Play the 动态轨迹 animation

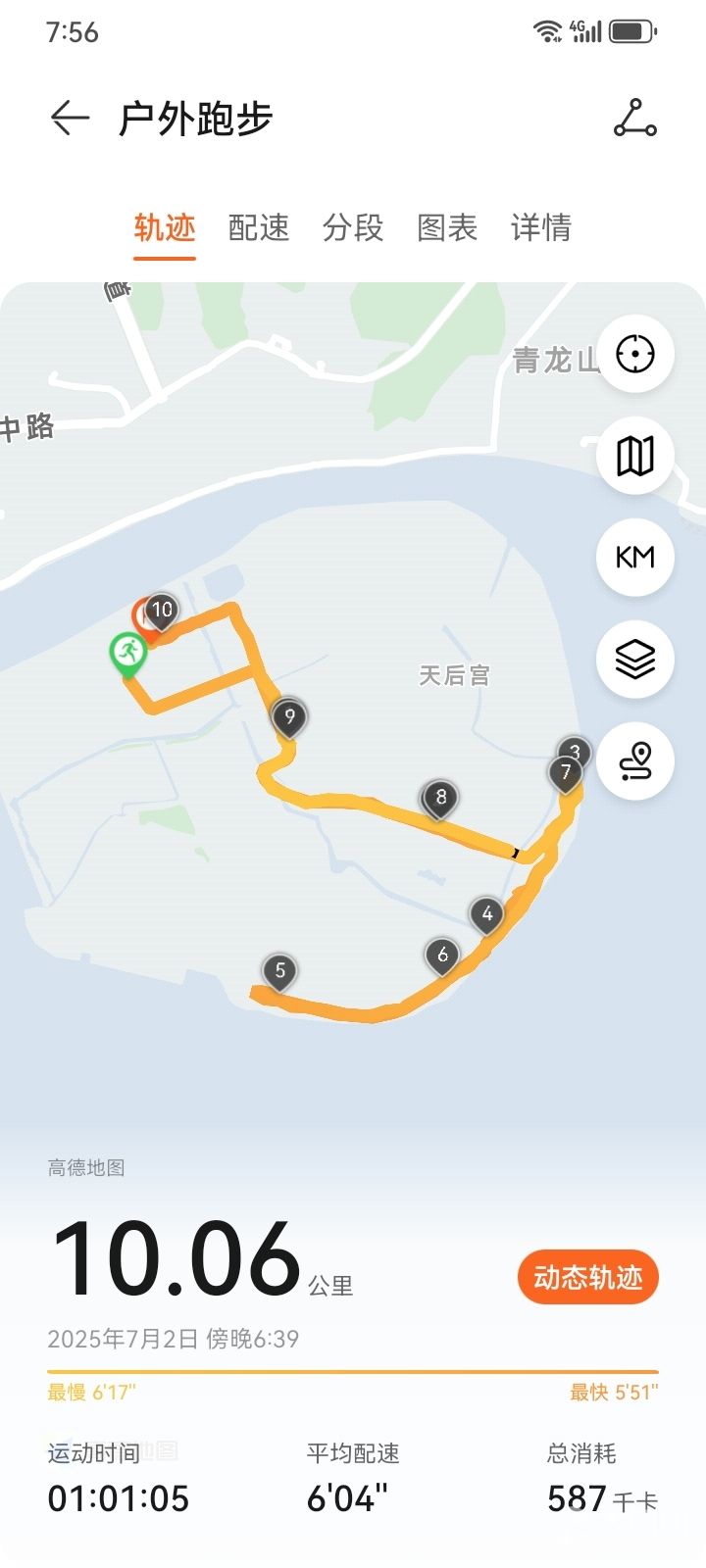588,1277
